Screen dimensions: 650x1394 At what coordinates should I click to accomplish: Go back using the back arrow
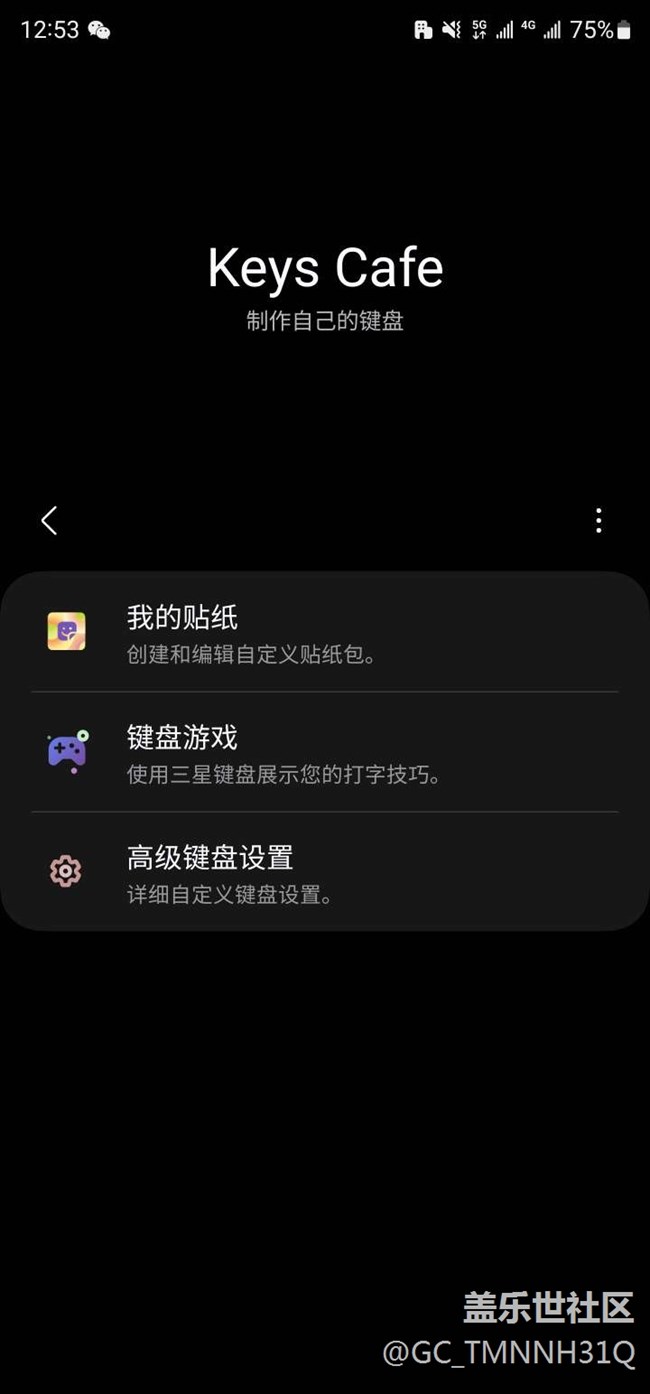pos(49,520)
